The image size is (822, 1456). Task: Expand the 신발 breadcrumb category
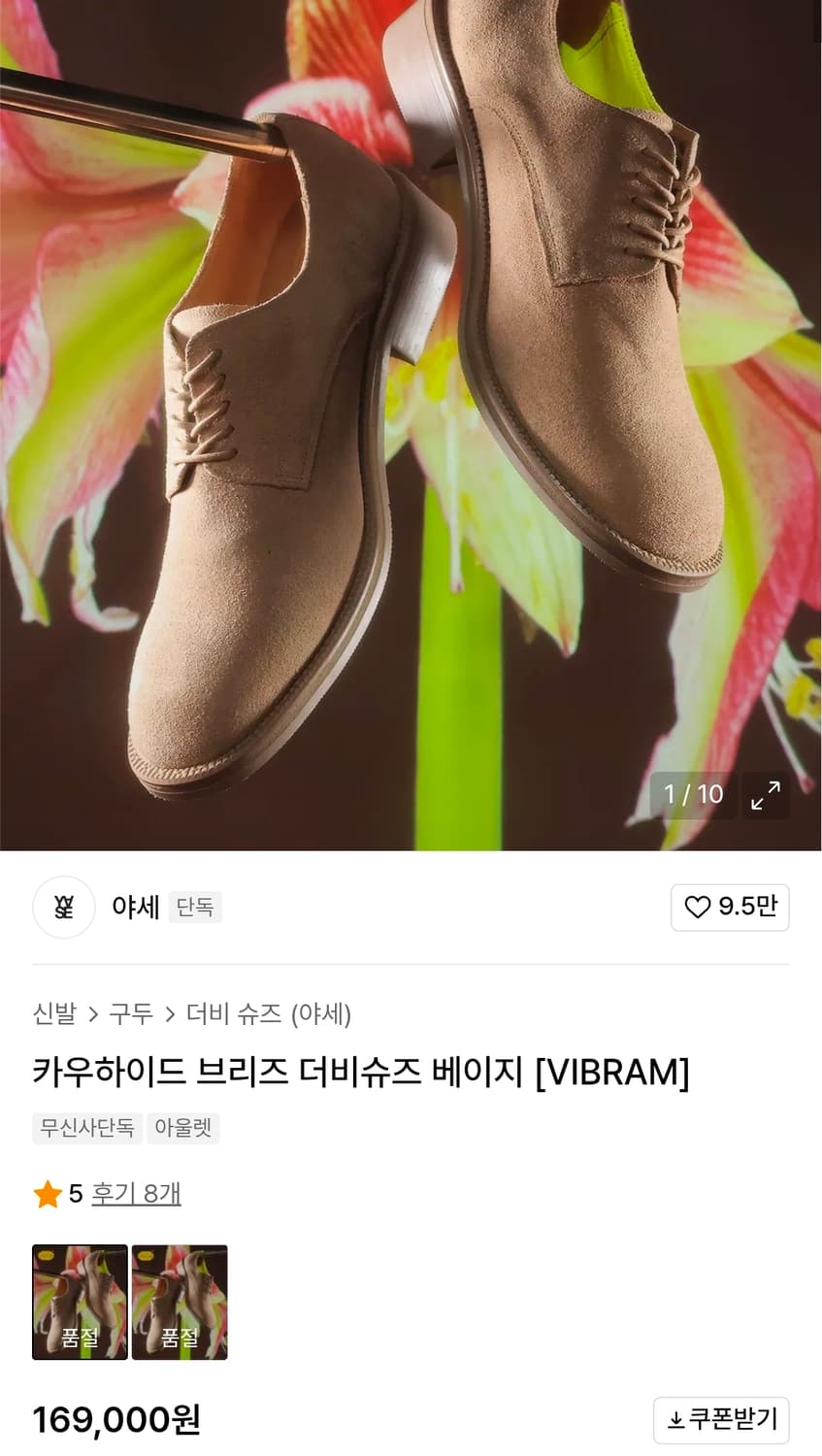click(x=52, y=1014)
